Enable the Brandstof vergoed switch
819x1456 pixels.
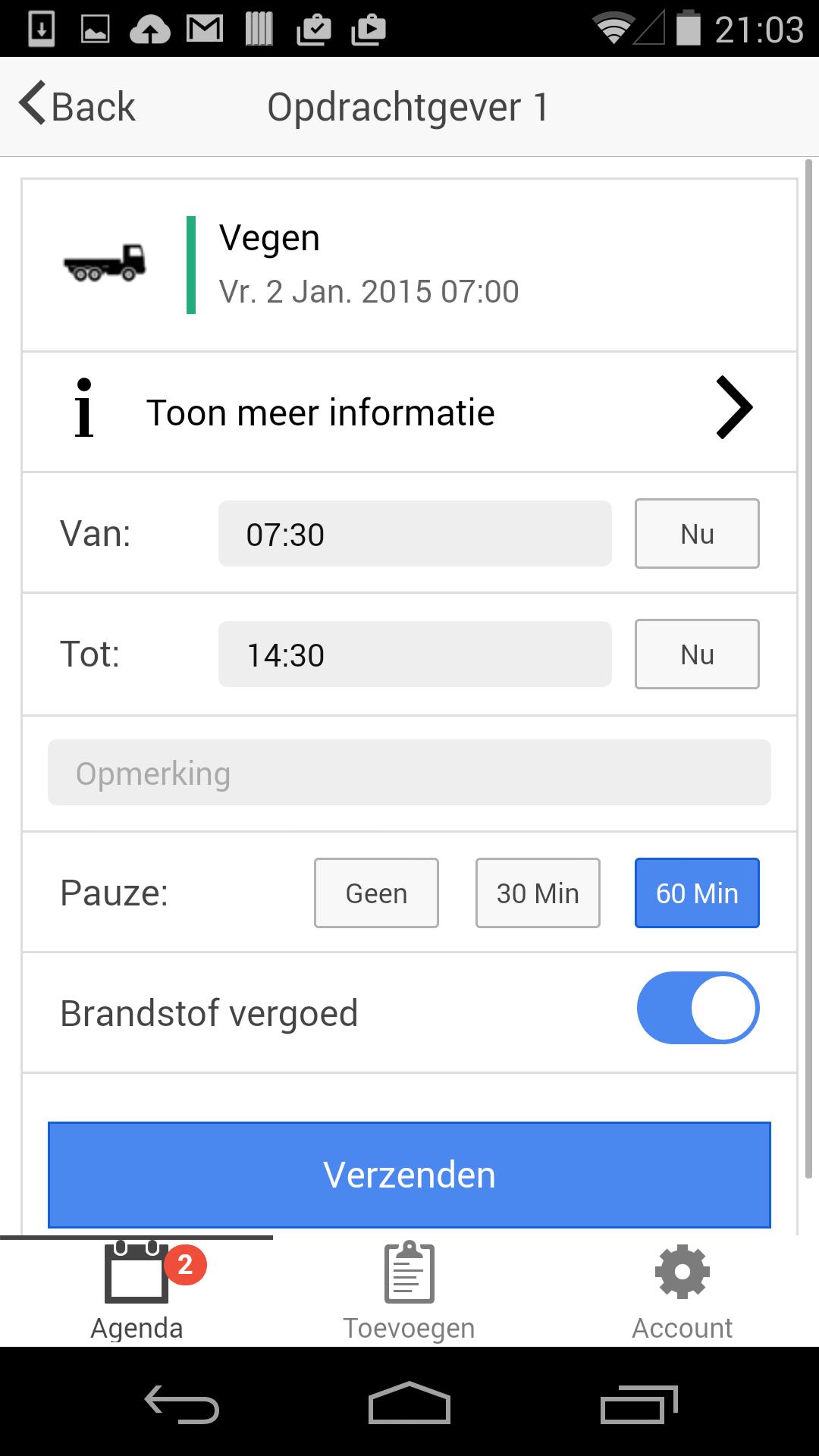[x=696, y=1009]
